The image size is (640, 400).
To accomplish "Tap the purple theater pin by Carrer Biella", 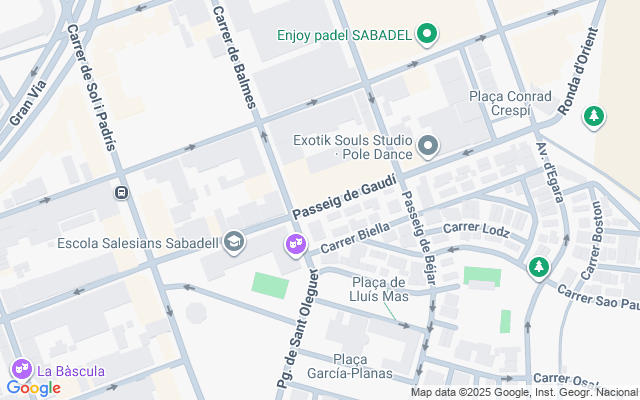I will pos(295,243).
